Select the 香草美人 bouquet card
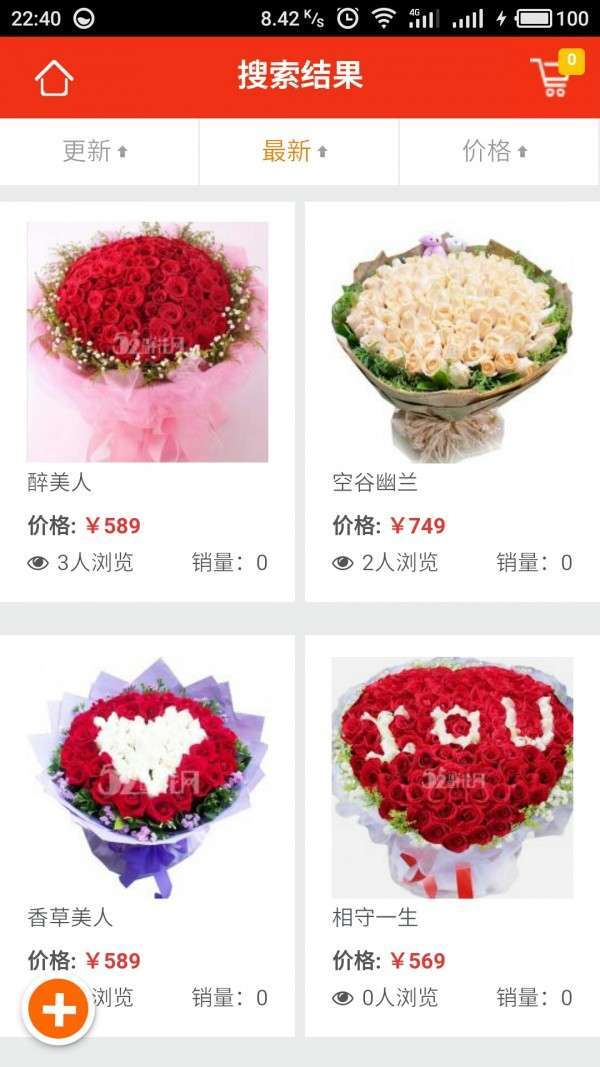The image size is (600, 1067). 148,778
